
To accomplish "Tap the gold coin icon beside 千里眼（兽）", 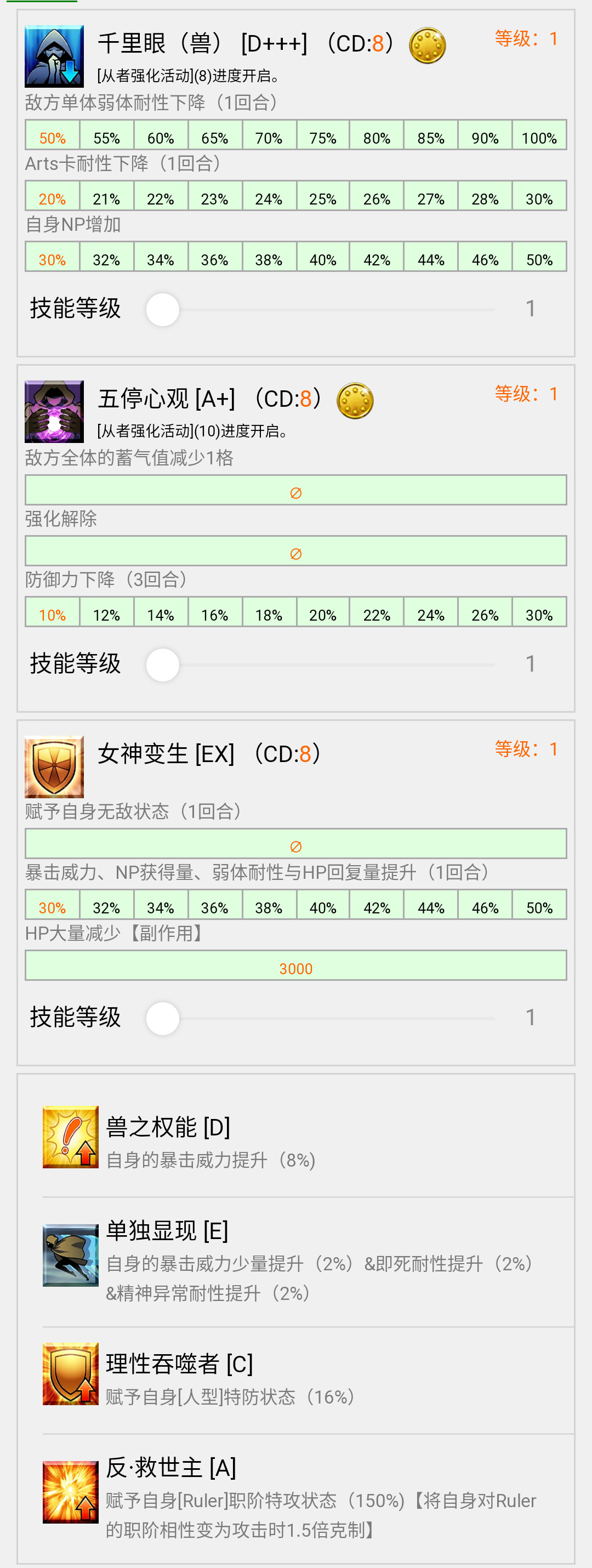I will (x=427, y=46).
